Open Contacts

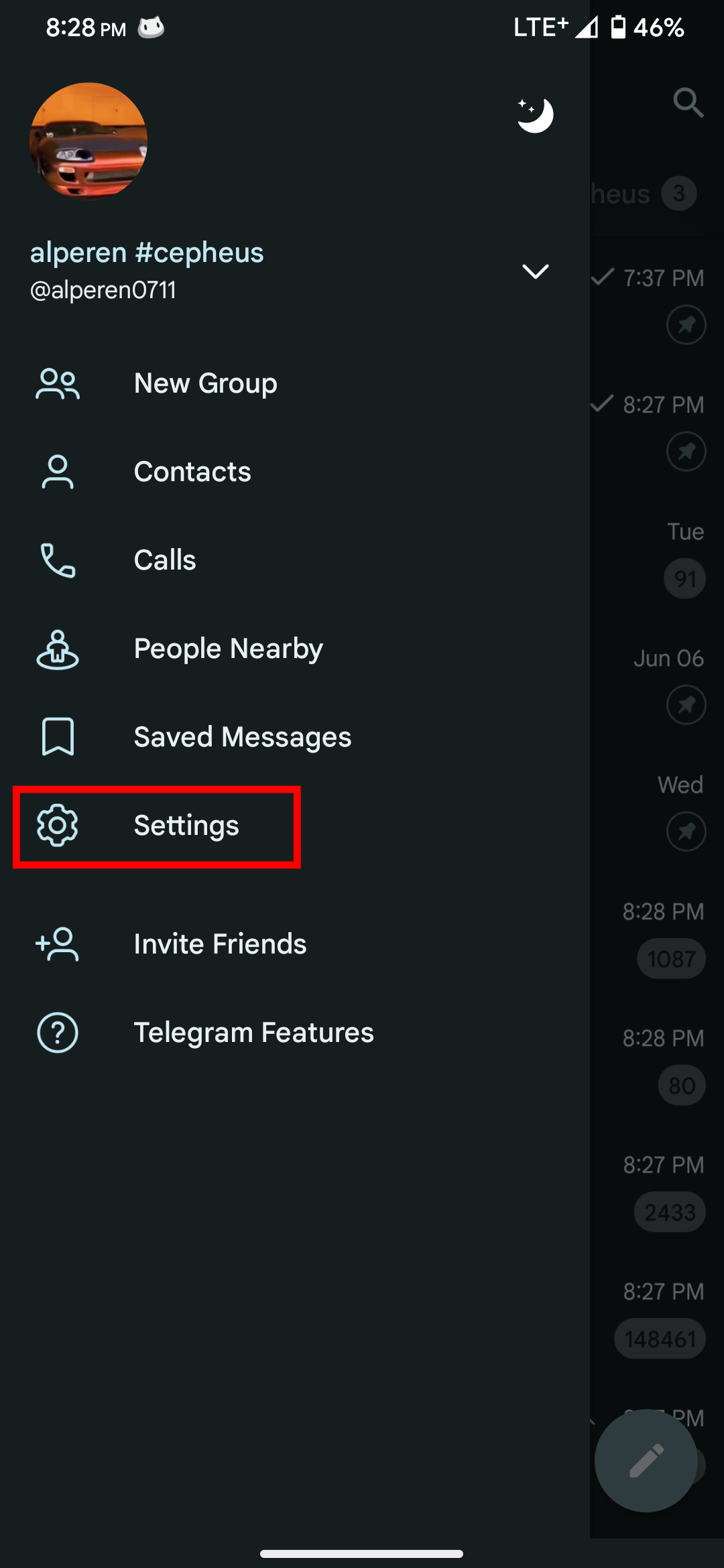192,472
